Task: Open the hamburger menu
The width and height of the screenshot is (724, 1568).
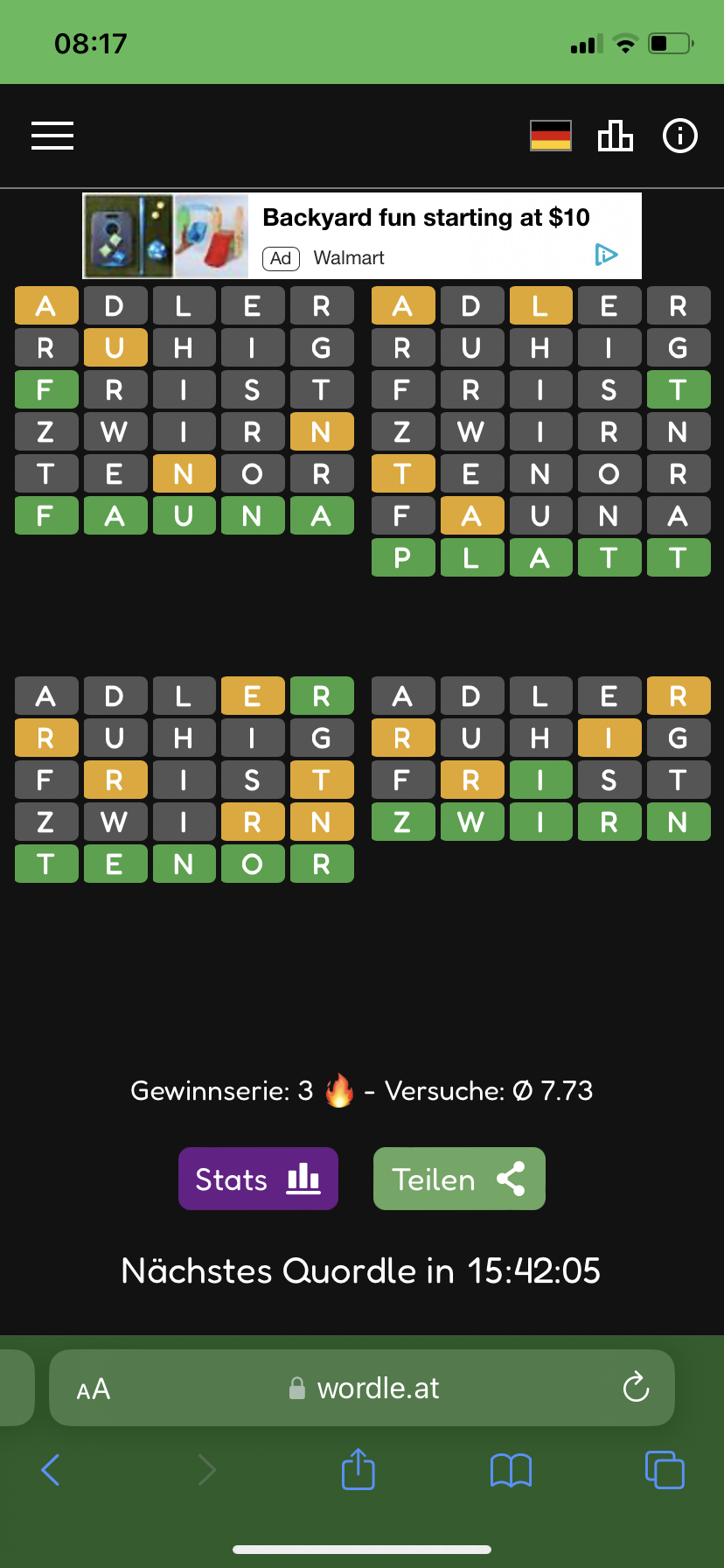Action: coord(52,136)
